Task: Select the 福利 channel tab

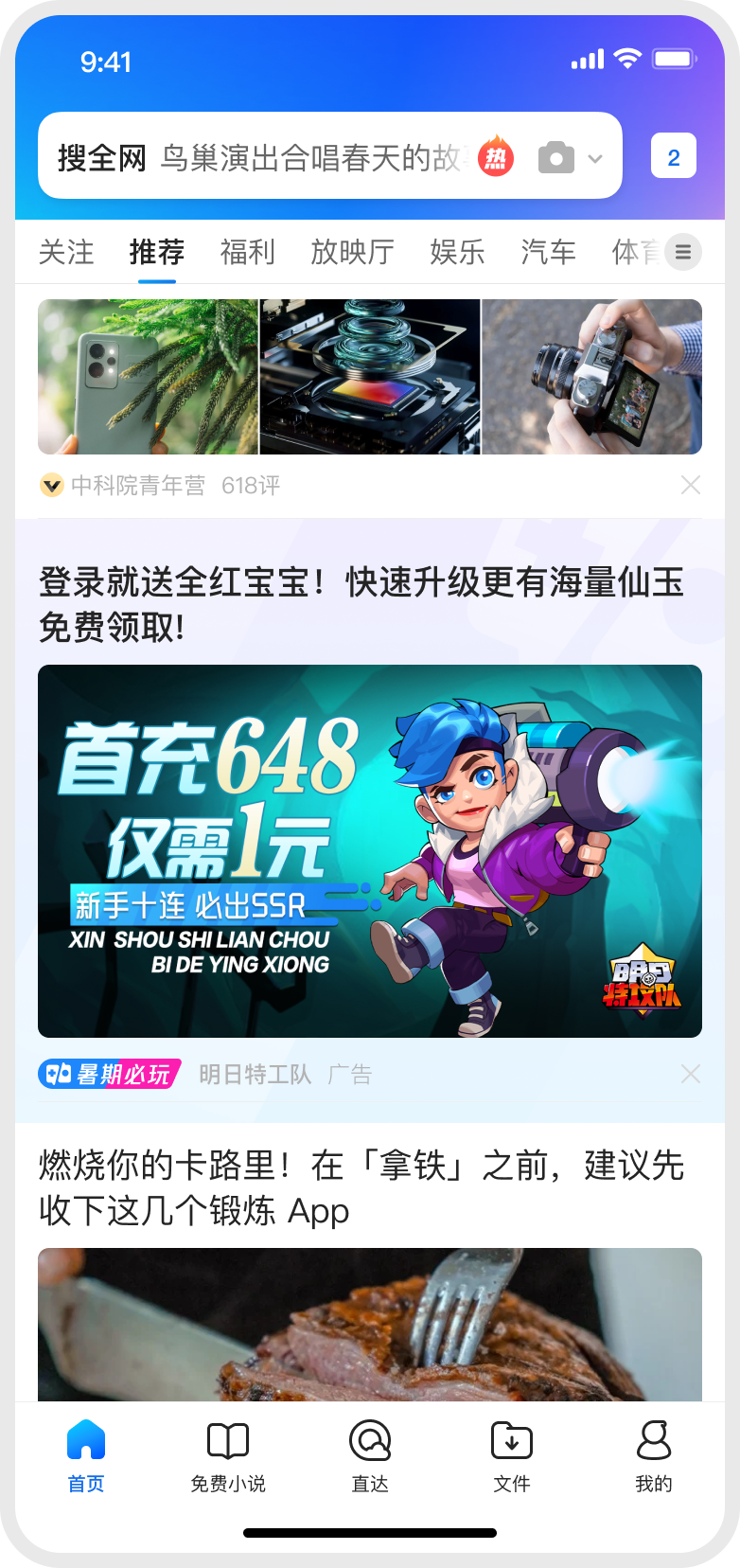Action: [247, 252]
